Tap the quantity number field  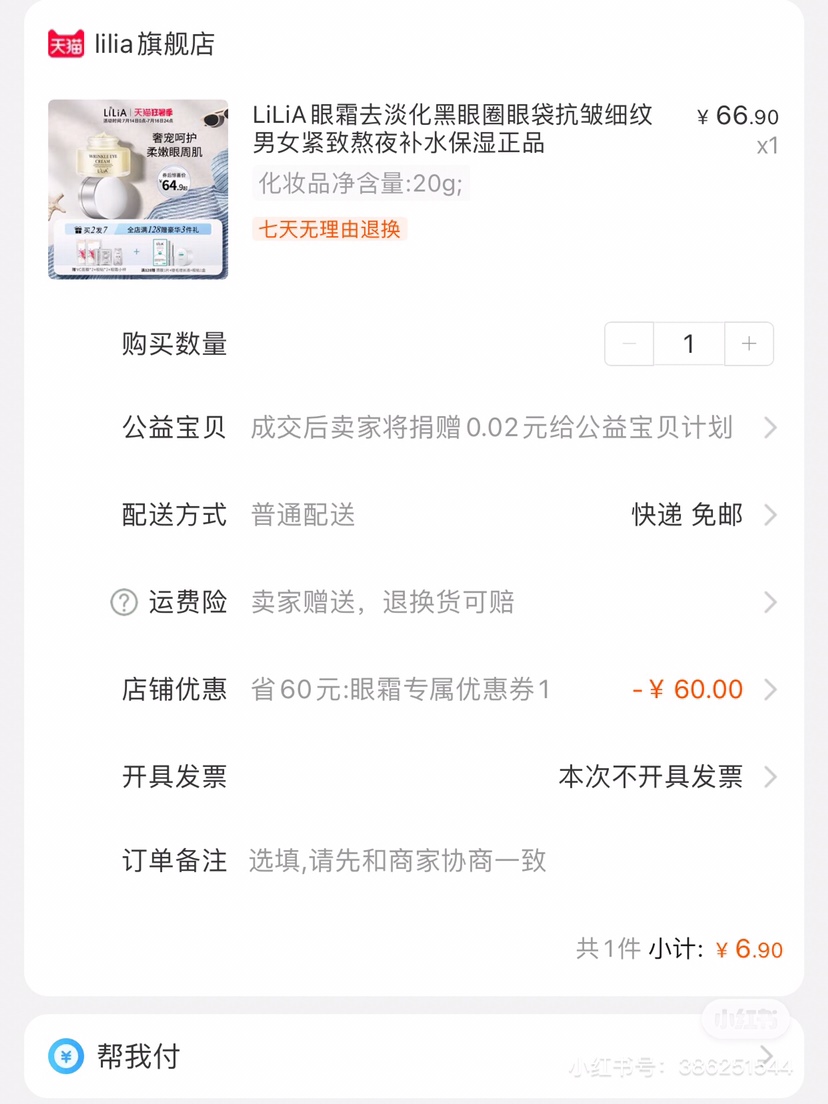pyautogui.click(x=688, y=344)
